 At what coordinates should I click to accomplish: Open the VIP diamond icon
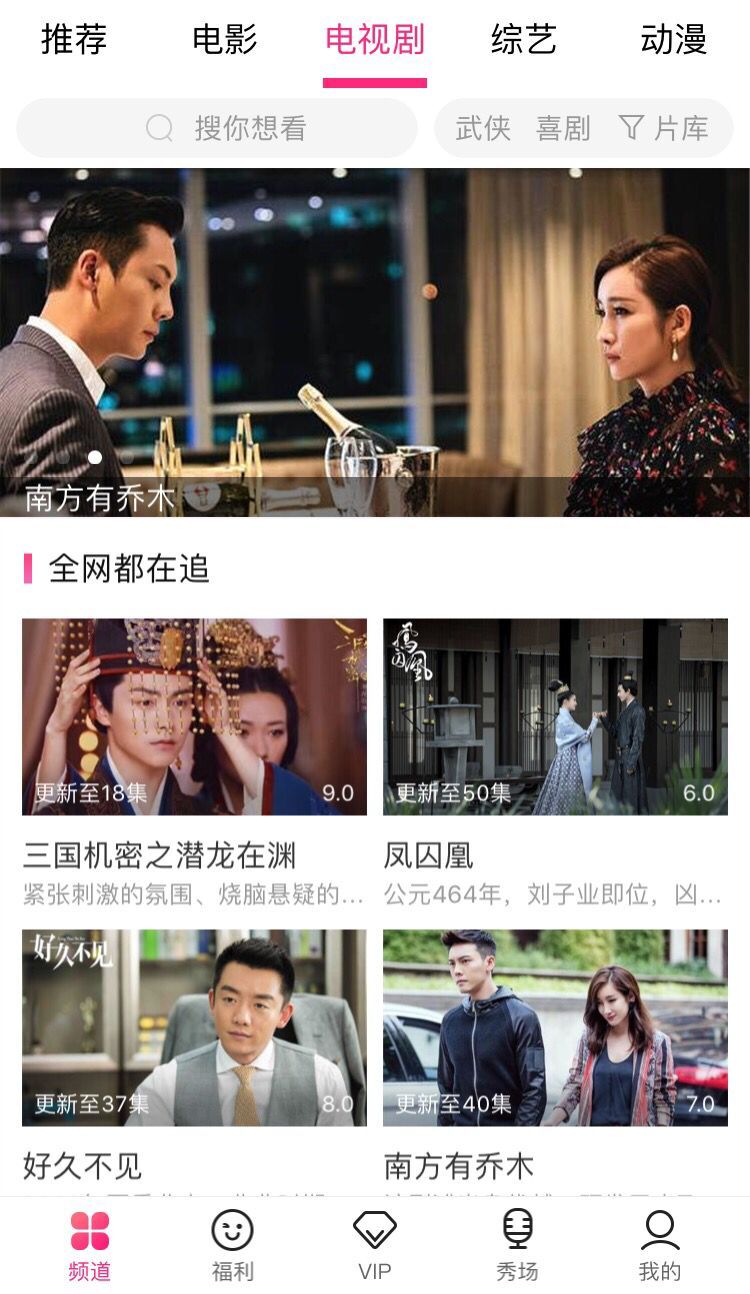pyautogui.click(x=375, y=1231)
